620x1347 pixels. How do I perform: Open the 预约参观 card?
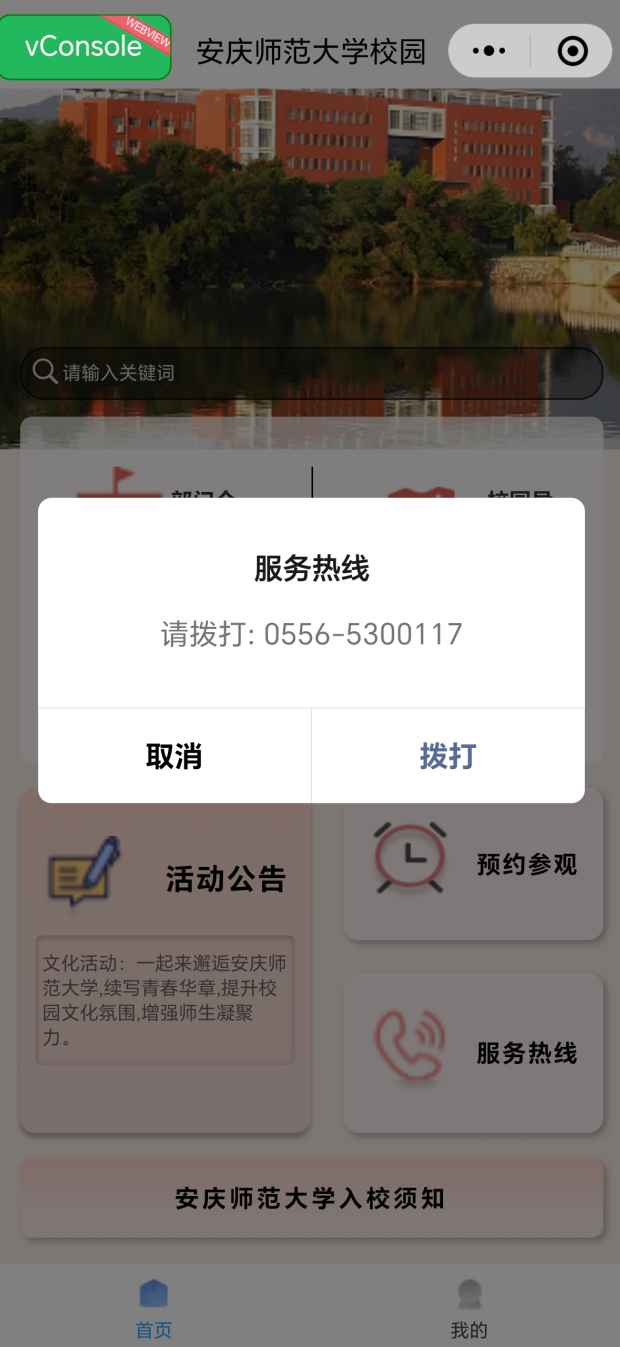(473, 864)
